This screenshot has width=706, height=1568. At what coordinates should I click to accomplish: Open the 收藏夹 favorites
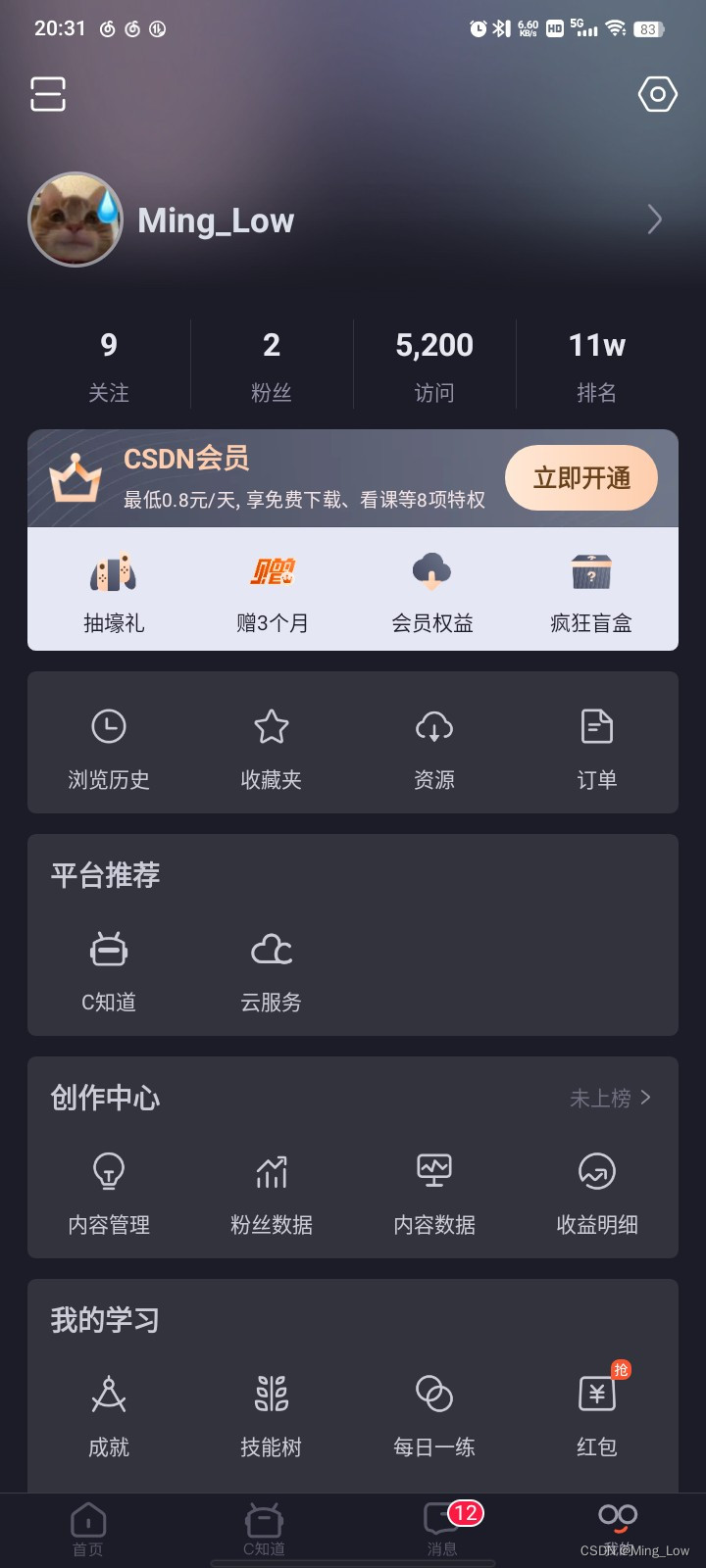(x=272, y=749)
